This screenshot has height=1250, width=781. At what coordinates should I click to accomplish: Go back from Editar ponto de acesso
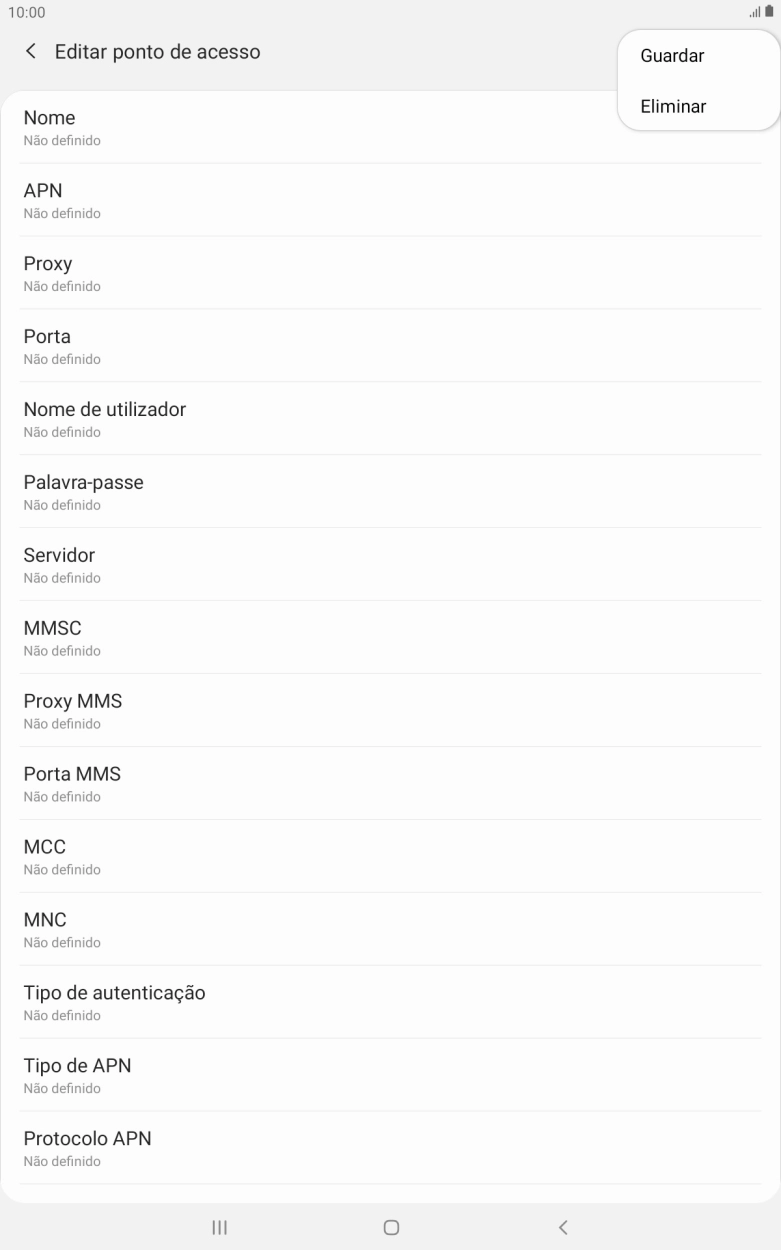point(32,52)
